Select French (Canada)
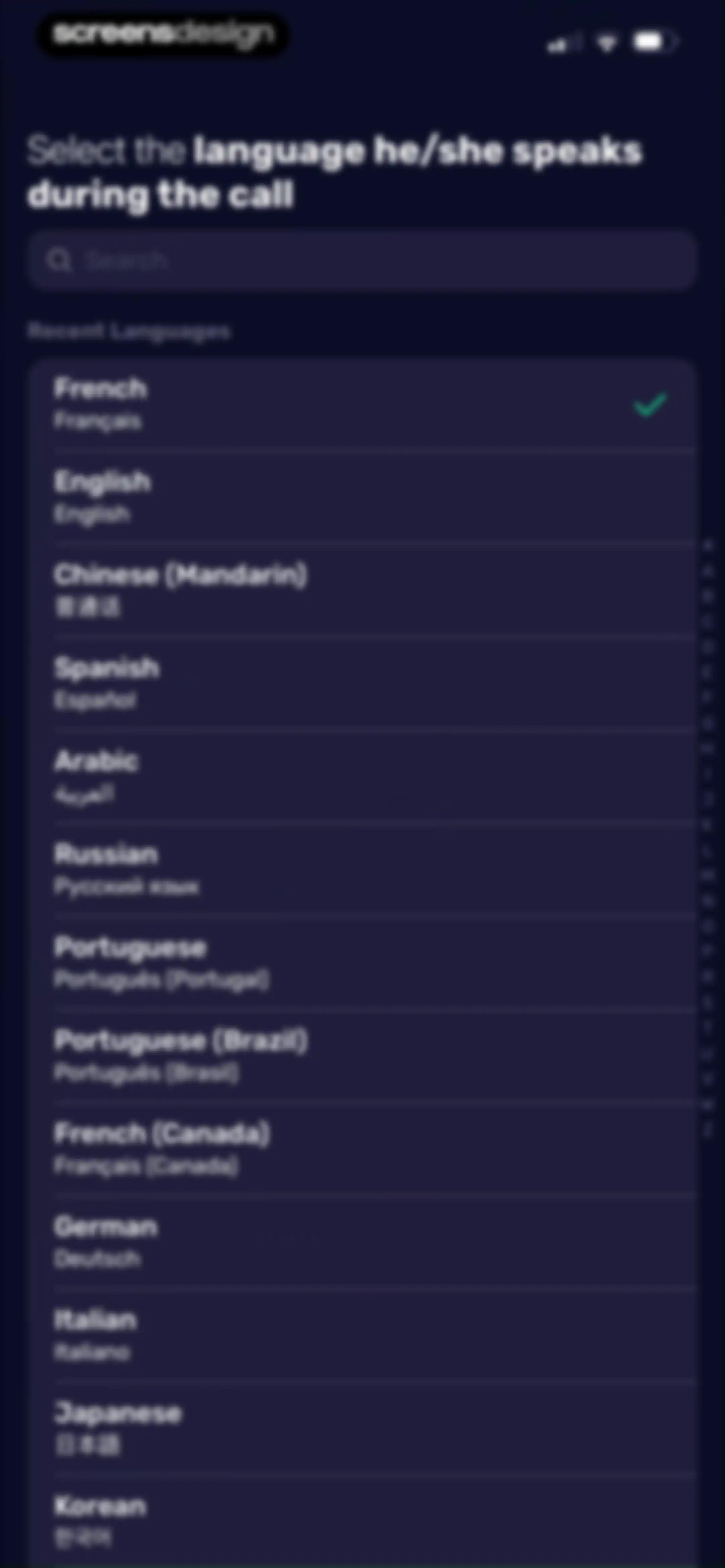Screen dimensions: 725x1568 pyautogui.click(x=362, y=1149)
